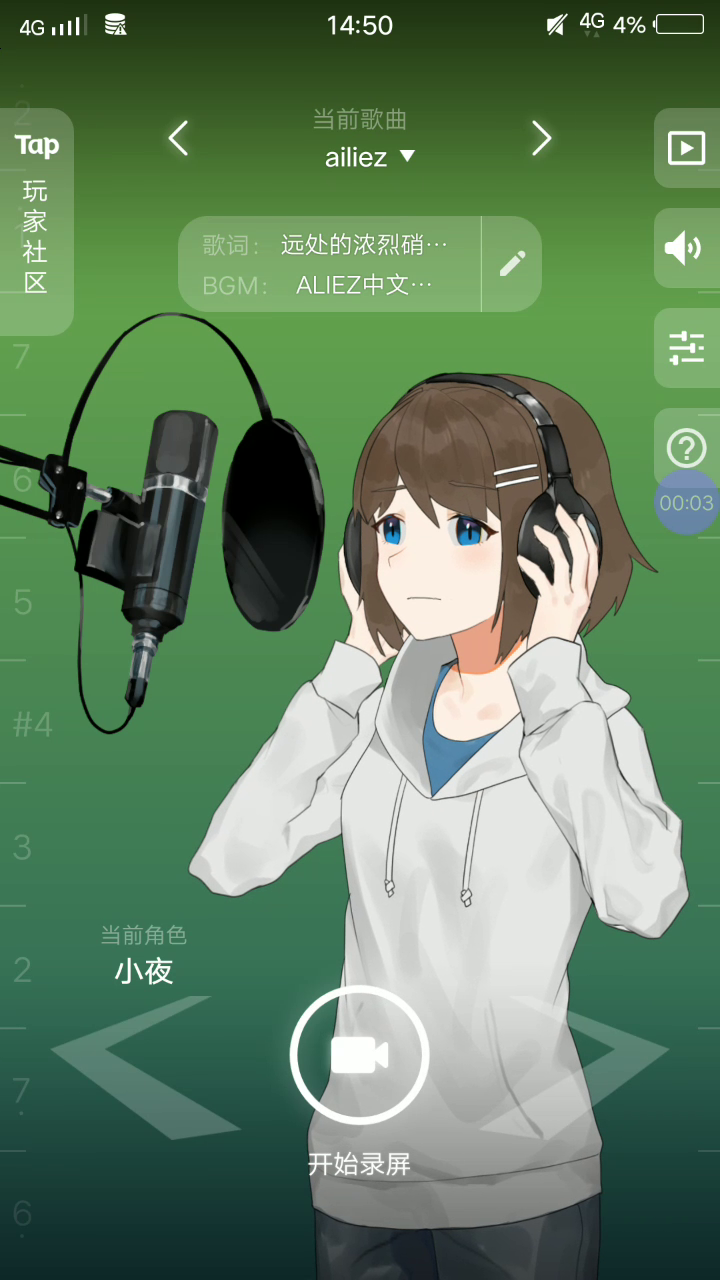
Task: Open the Tap 玩家社区 player community panel
Action: [x=37, y=222]
